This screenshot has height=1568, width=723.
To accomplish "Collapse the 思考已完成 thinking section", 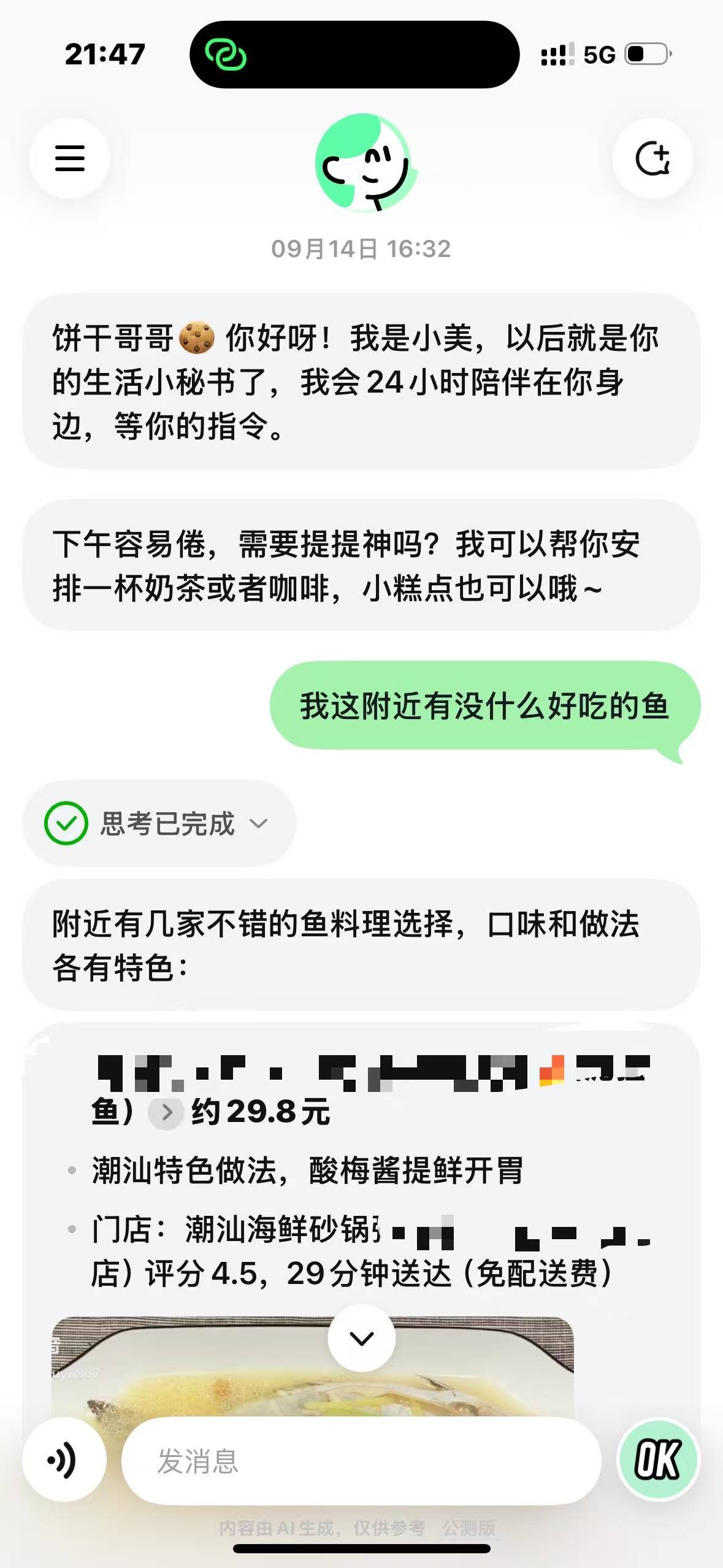I will (260, 825).
